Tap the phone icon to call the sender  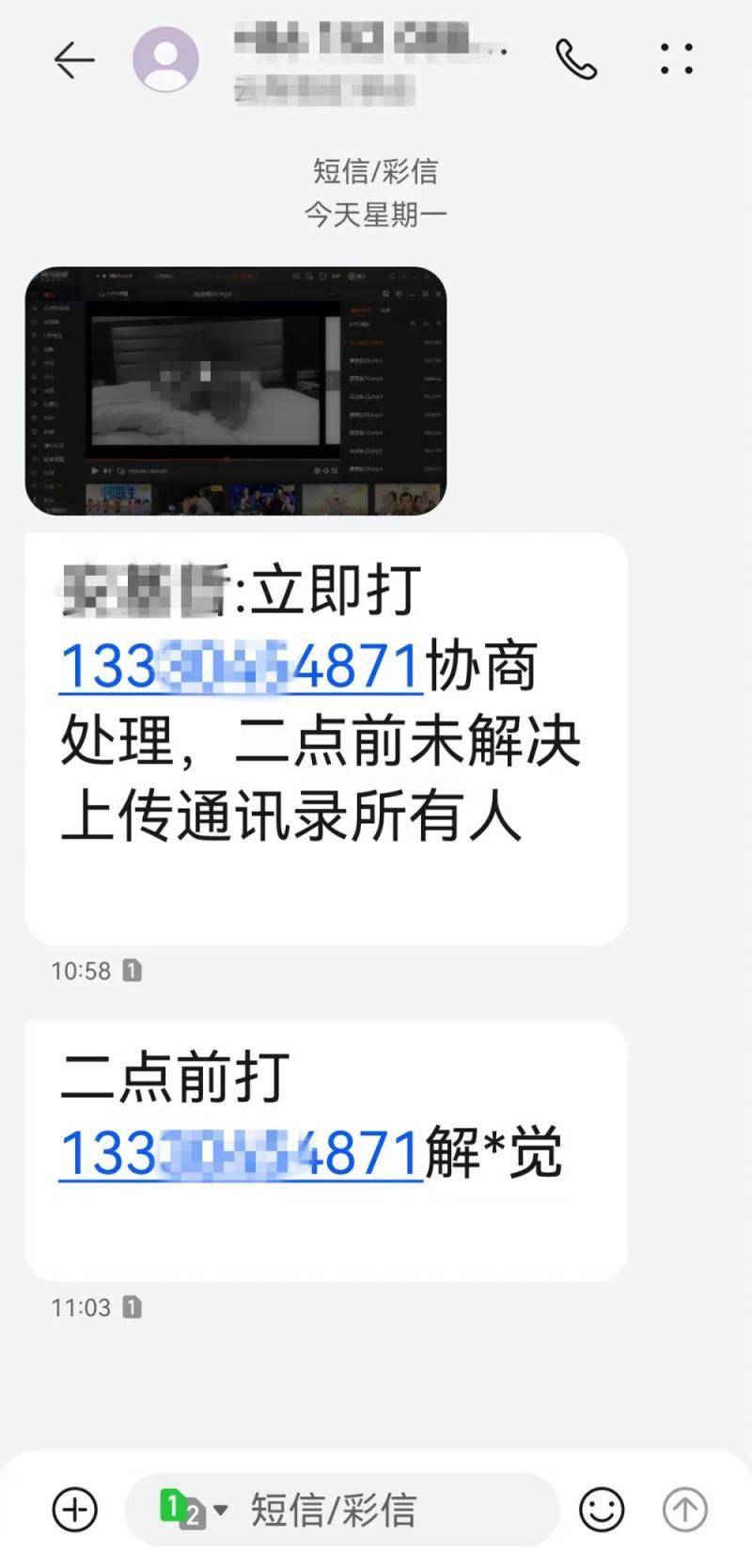click(x=577, y=58)
